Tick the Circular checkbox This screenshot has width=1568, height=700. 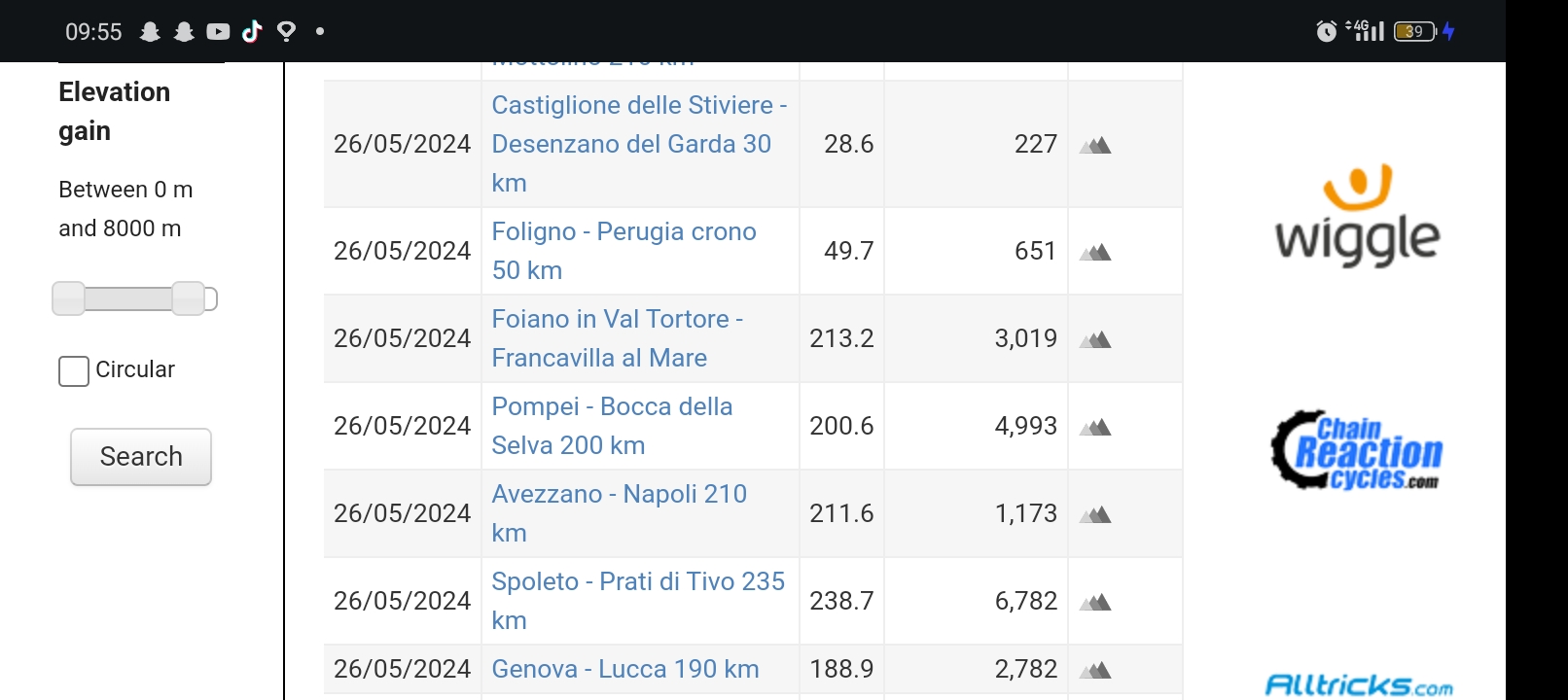[x=74, y=370]
